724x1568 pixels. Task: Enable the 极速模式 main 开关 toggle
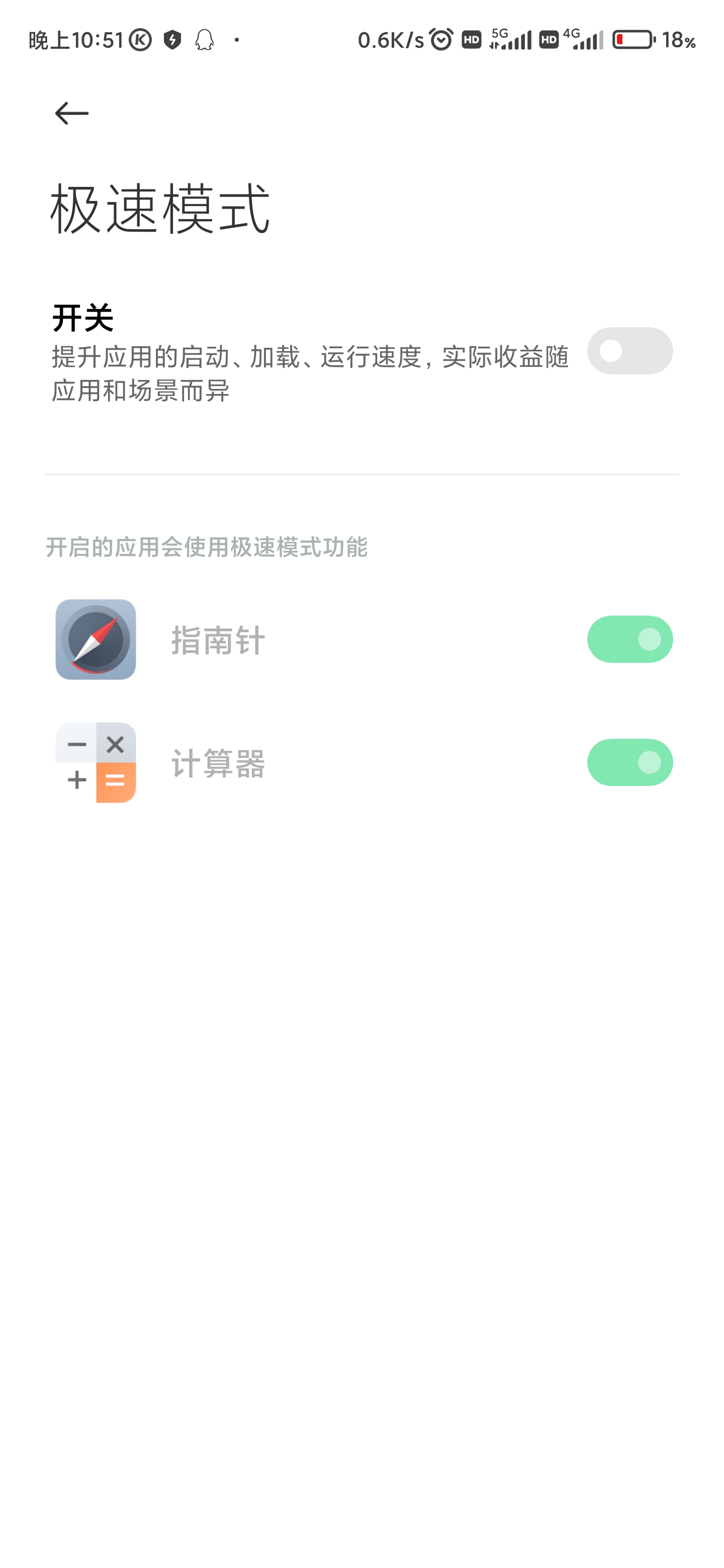pyautogui.click(x=629, y=351)
